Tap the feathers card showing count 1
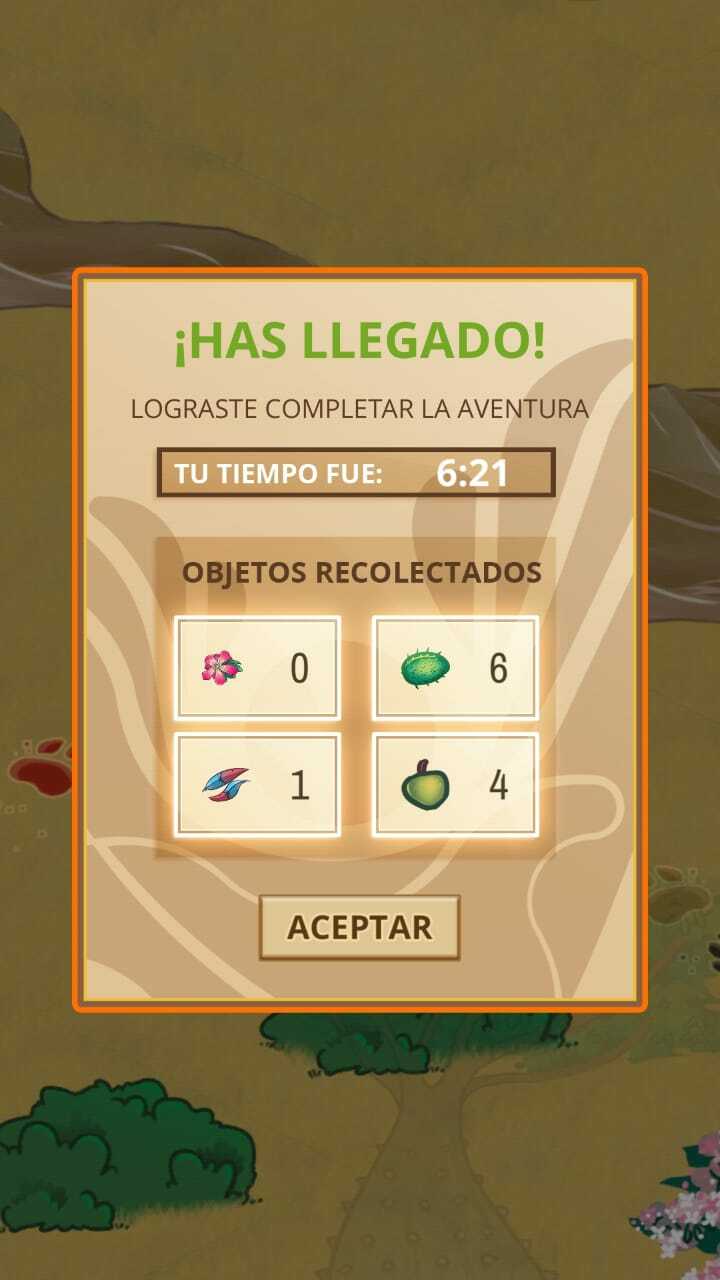Viewport: 720px width, 1280px height. [257, 784]
